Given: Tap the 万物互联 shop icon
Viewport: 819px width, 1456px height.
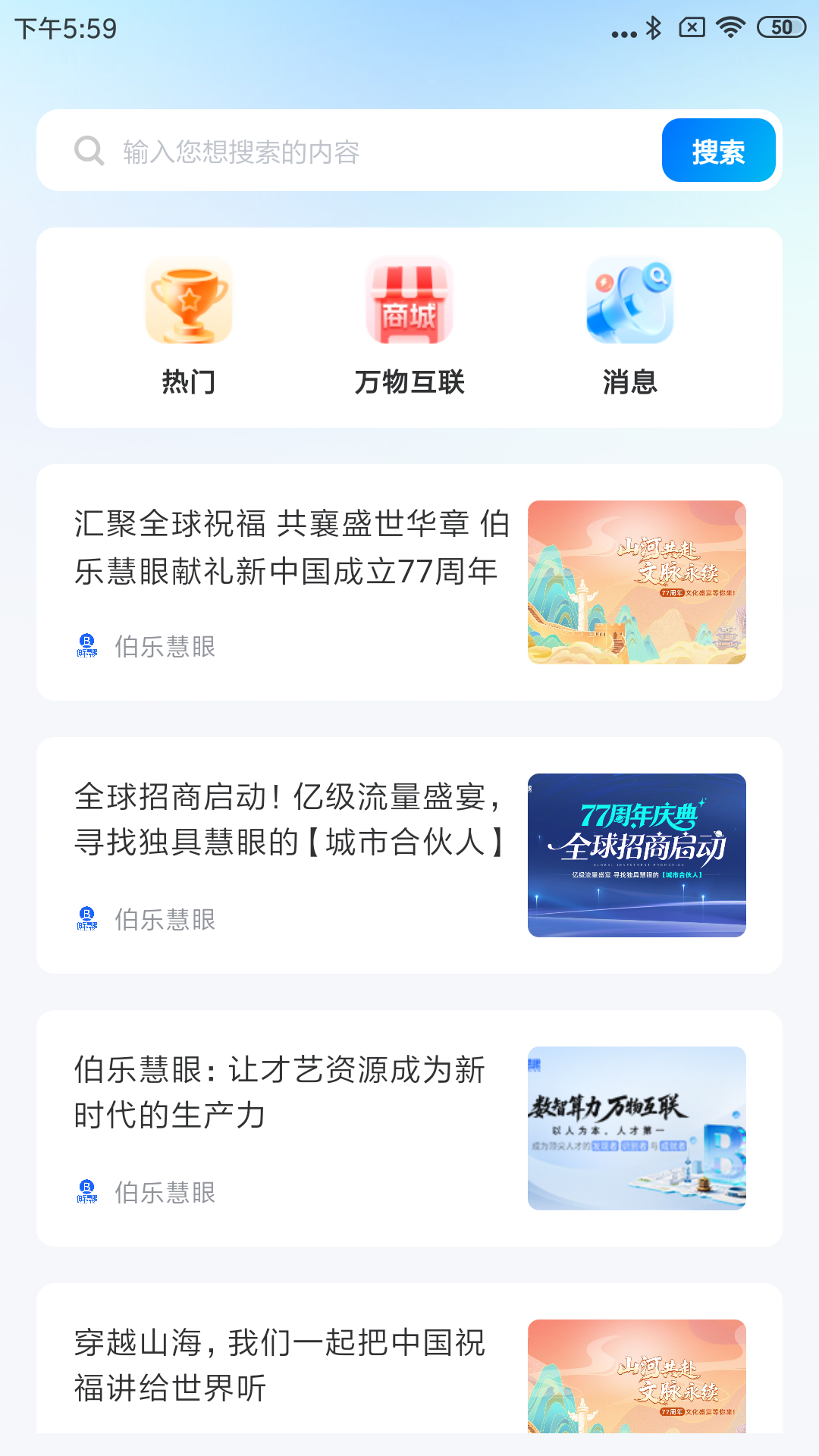Looking at the screenshot, I should (x=409, y=302).
